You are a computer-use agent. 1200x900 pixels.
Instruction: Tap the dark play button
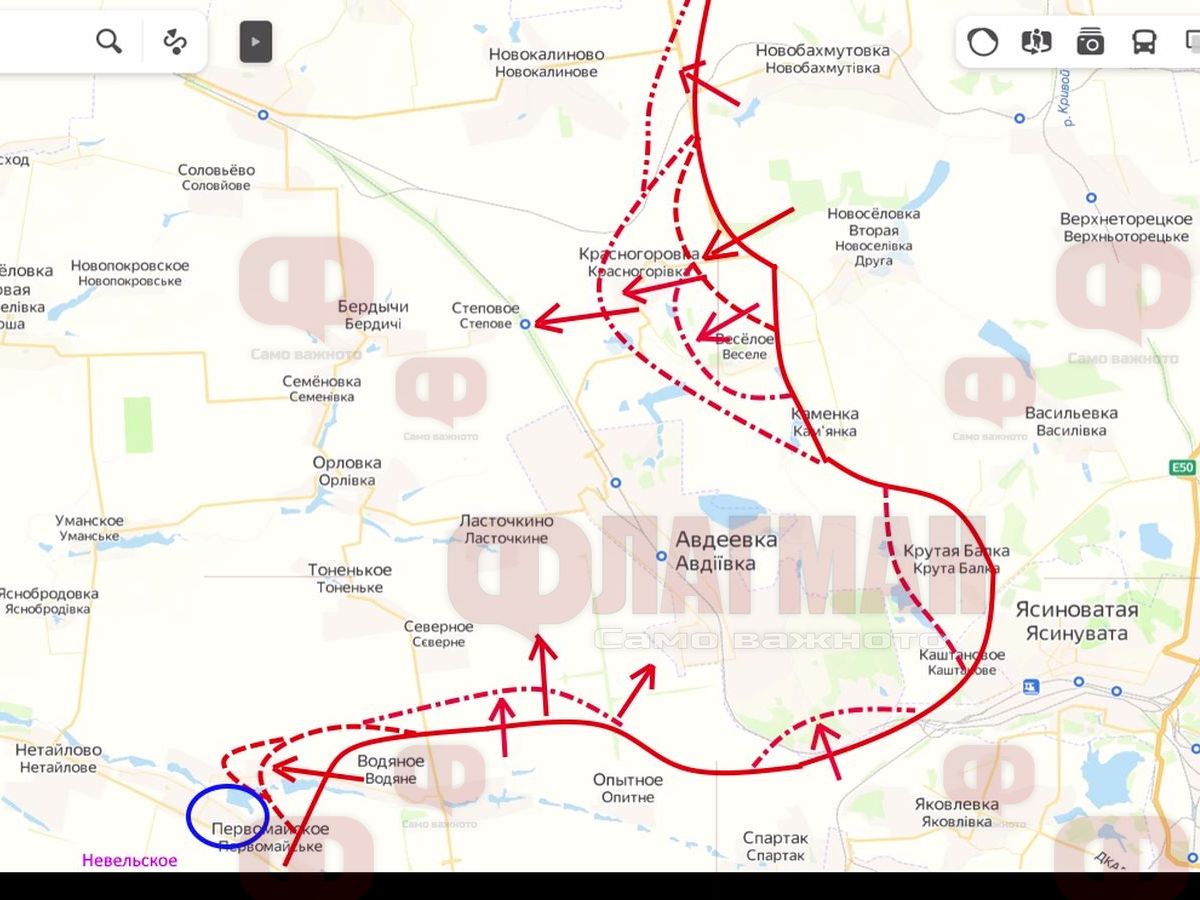pos(256,42)
